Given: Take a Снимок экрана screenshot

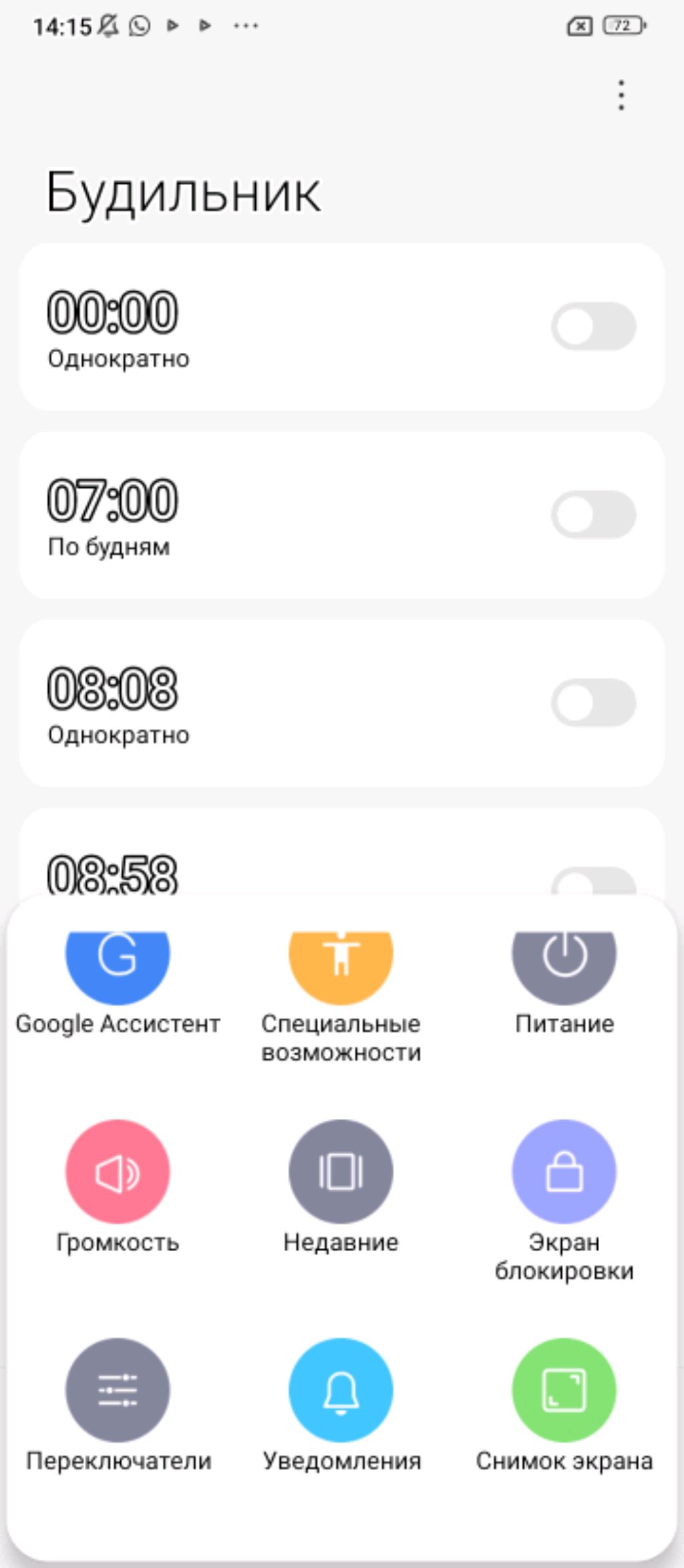Looking at the screenshot, I should pyautogui.click(x=564, y=1390).
